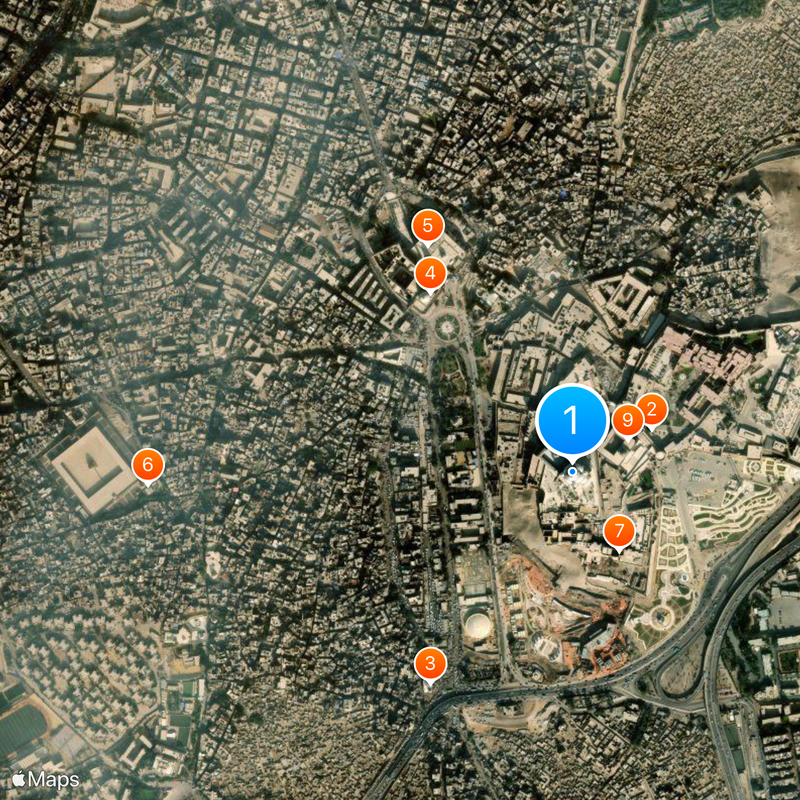
Task: Tap the orange map pin numbered 2
Action: [653, 407]
